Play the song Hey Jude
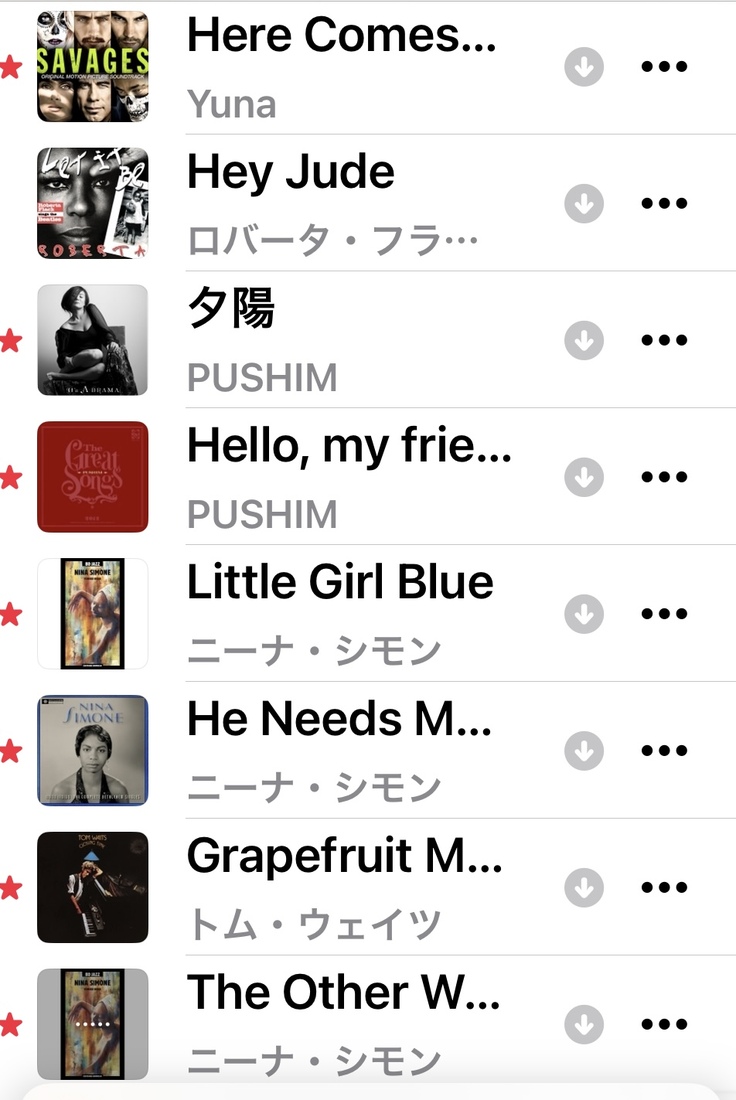The height and width of the screenshot is (1100, 736). pos(290,174)
